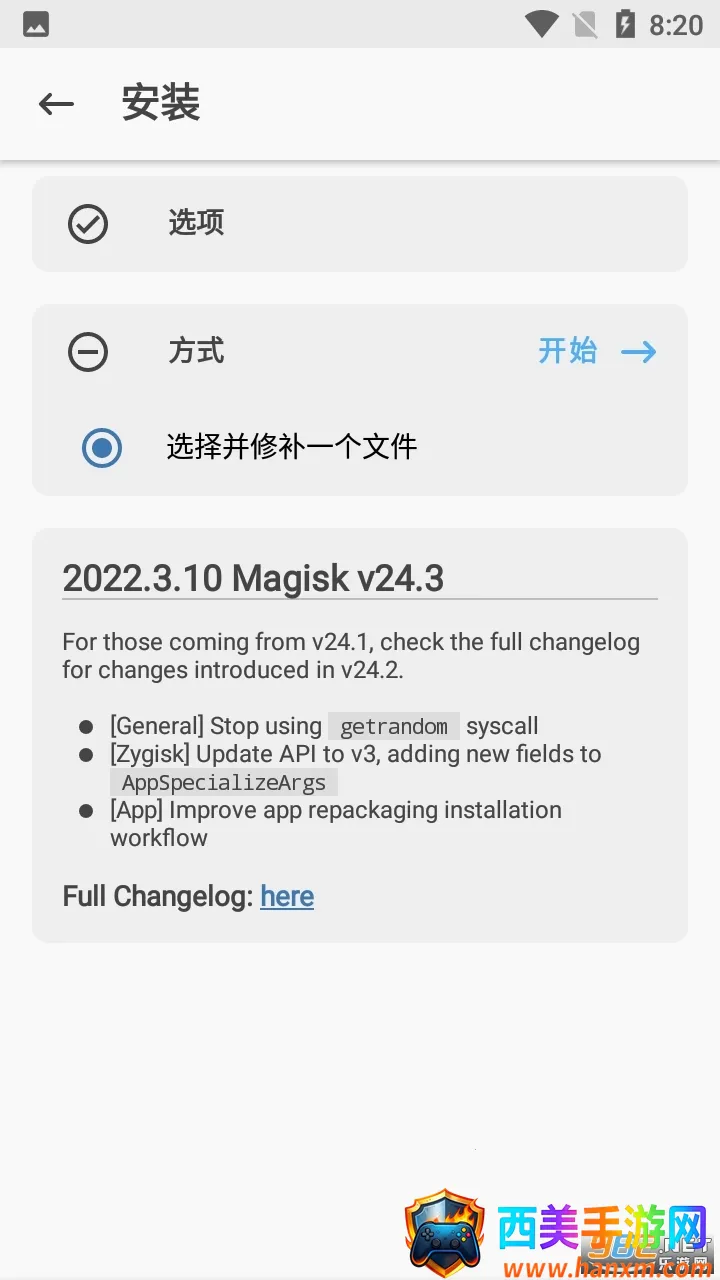Go back from the 安装 screen
720x1280 pixels.
click(56, 103)
